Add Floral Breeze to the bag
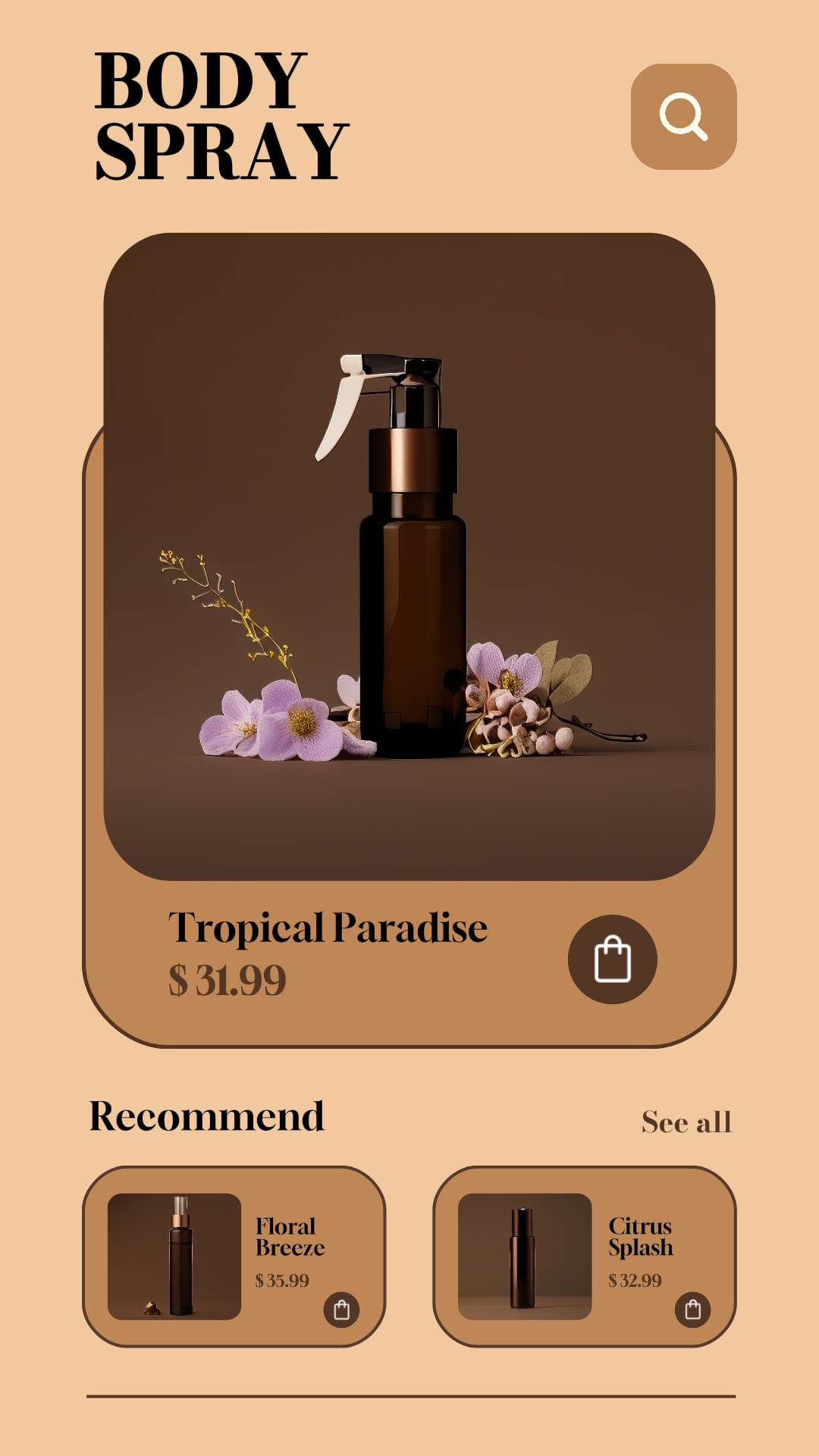 [x=341, y=1310]
